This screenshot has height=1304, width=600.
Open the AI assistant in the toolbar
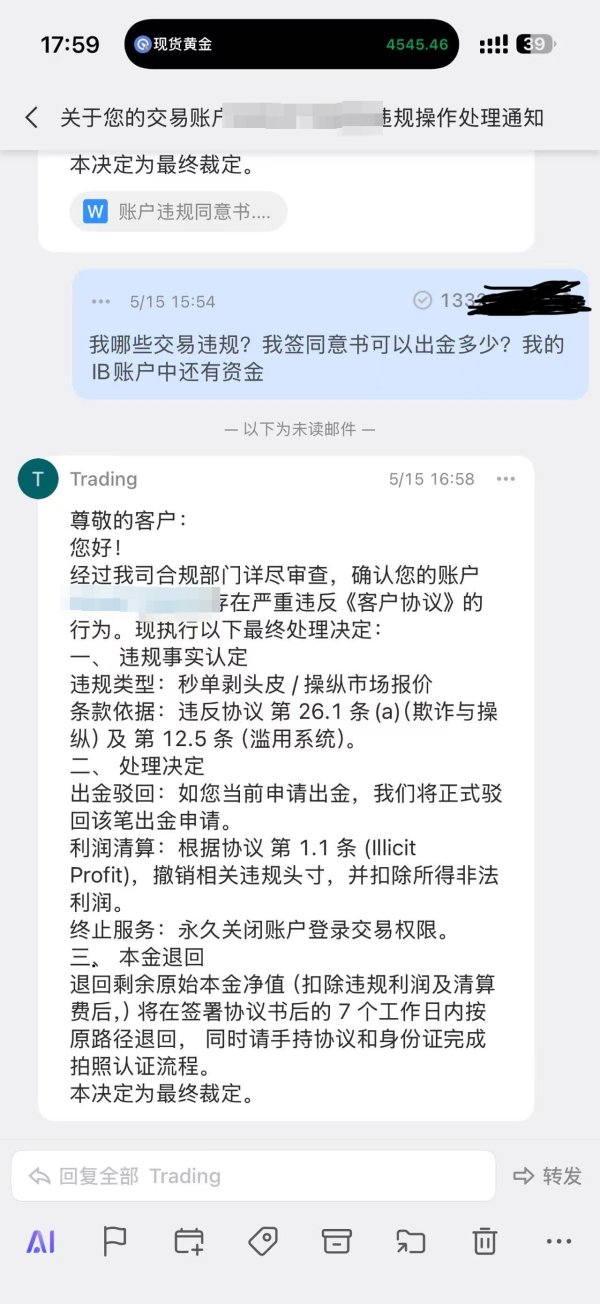click(x=41, y=1242)
